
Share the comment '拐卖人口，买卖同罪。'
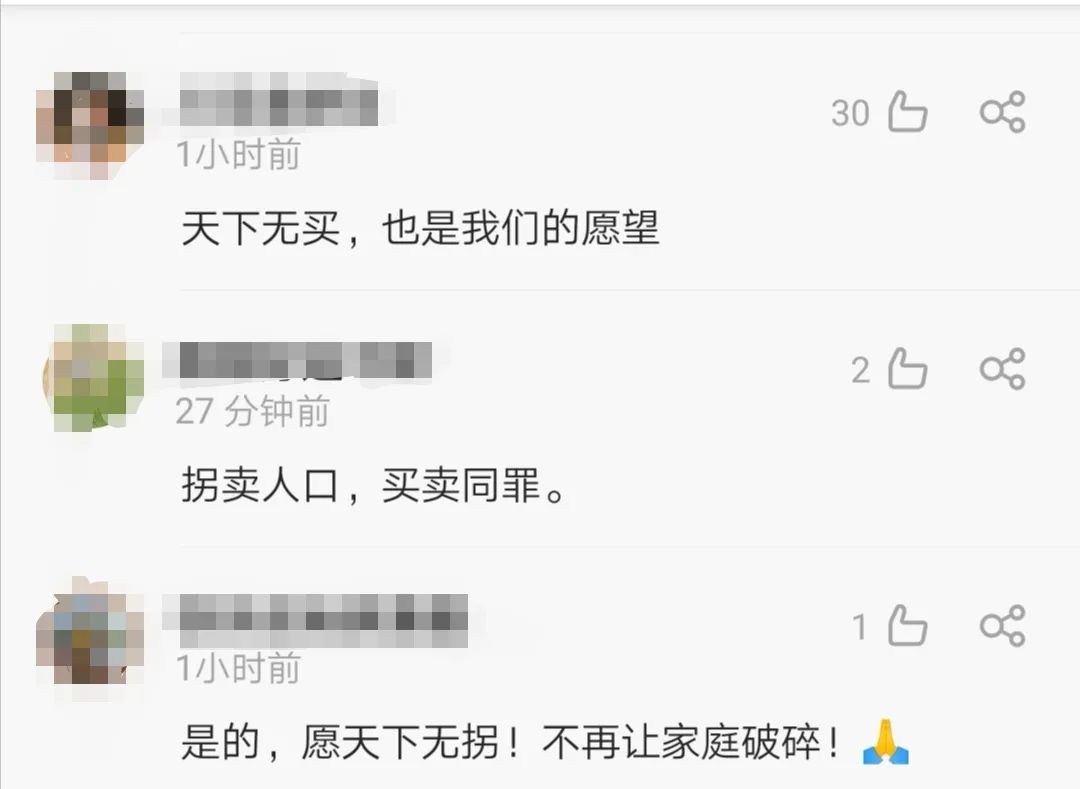[x=1002, y=369]
